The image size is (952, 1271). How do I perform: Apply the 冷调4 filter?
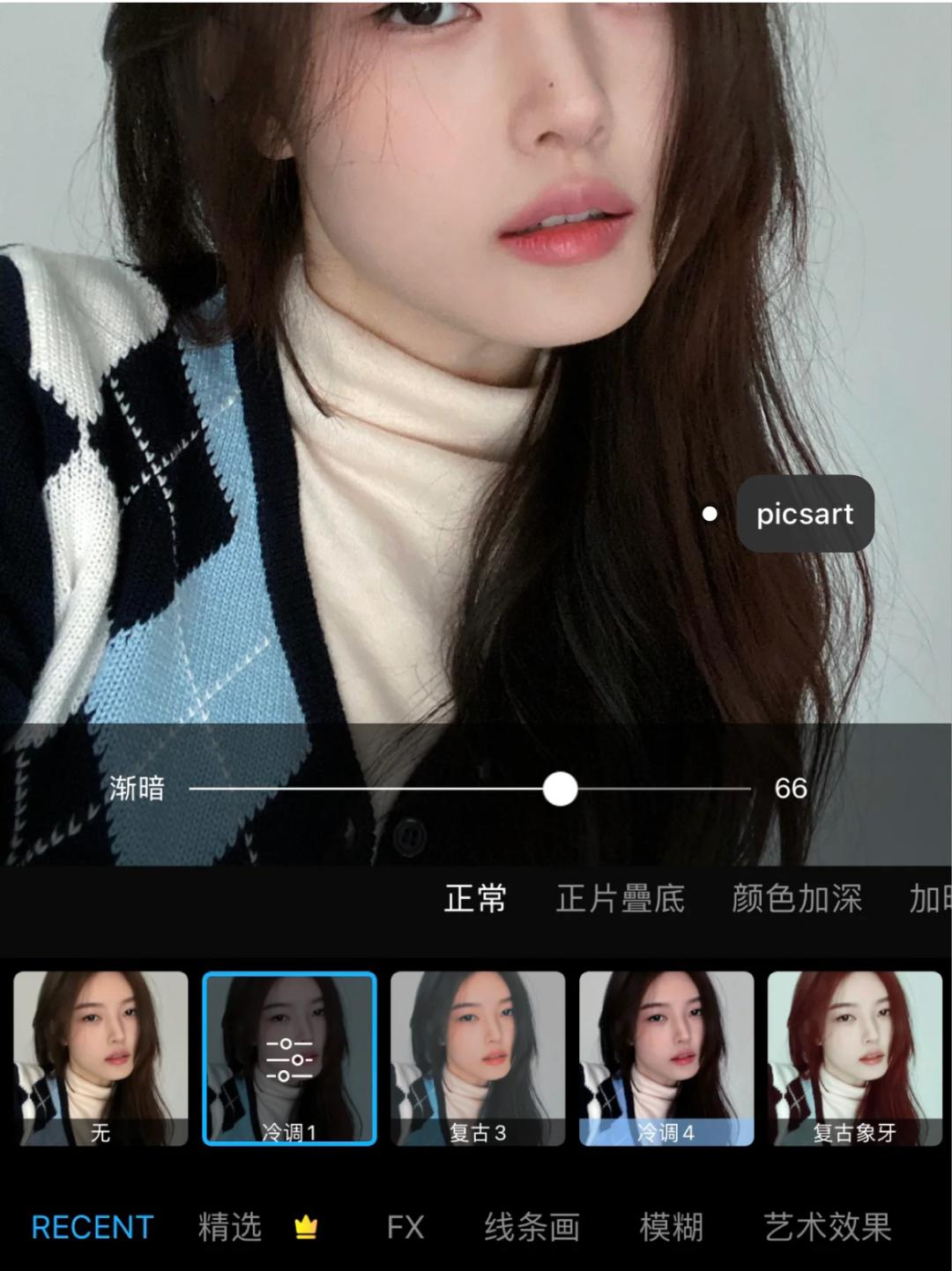coord(667,1058)
